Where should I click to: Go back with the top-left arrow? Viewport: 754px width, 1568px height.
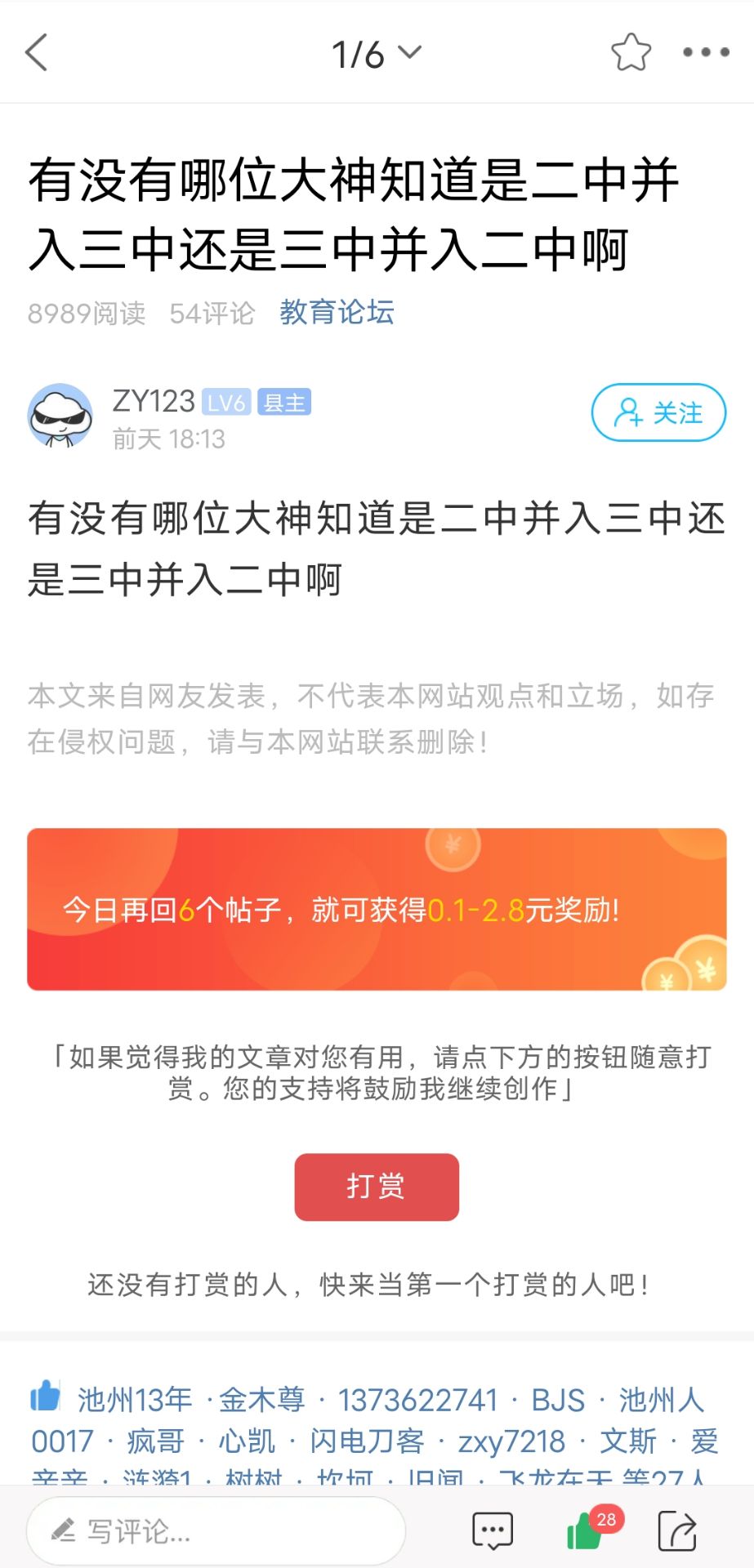pyautogui.click(x=38, y=53)
